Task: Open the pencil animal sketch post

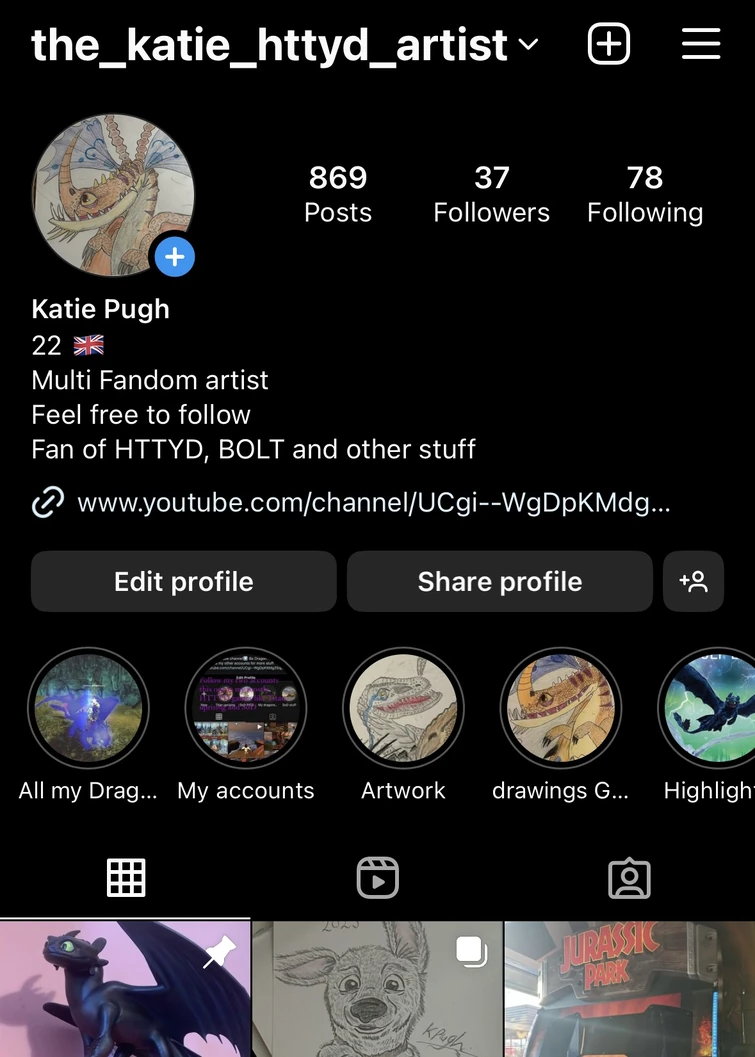Action: [x=377, y=990]
